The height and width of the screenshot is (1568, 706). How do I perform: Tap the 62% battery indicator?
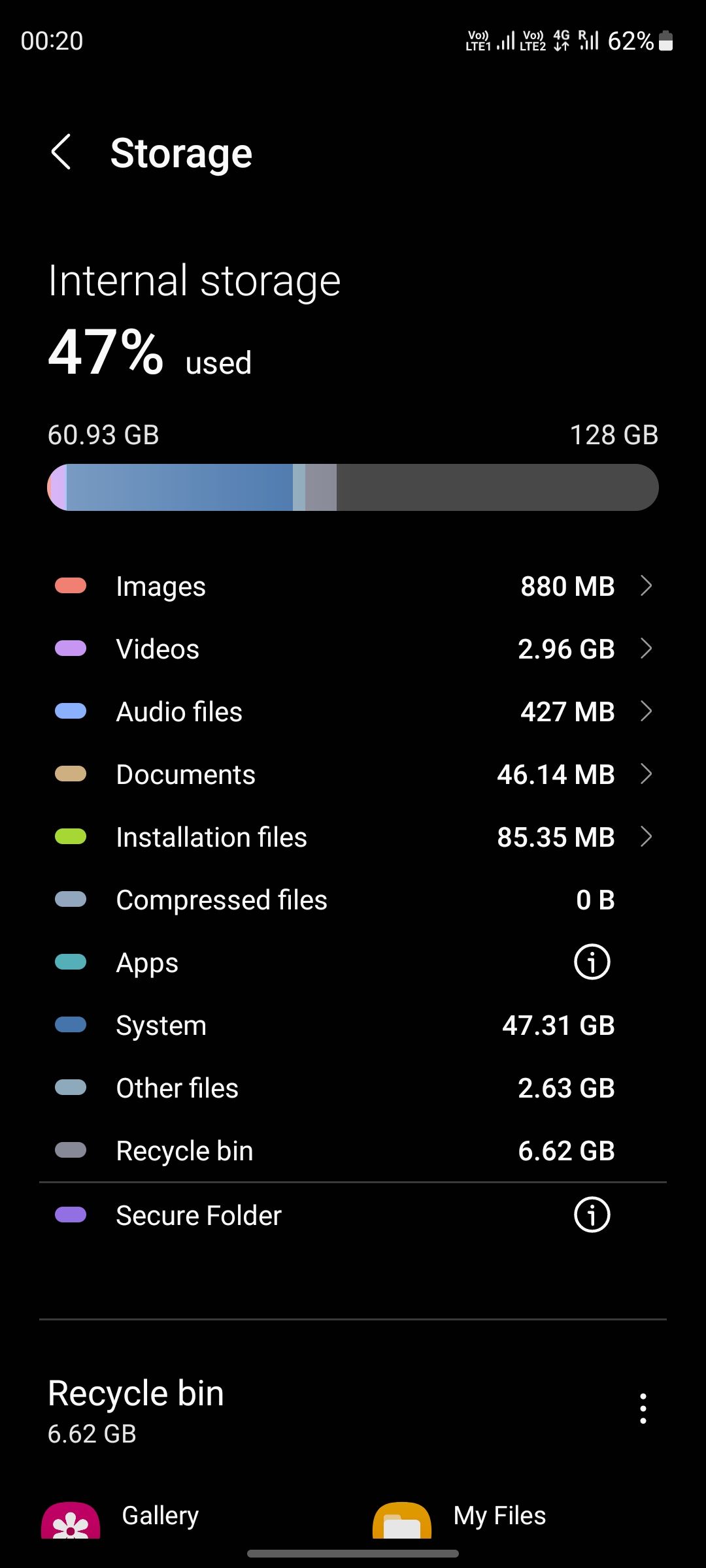(x=630, y=41)
